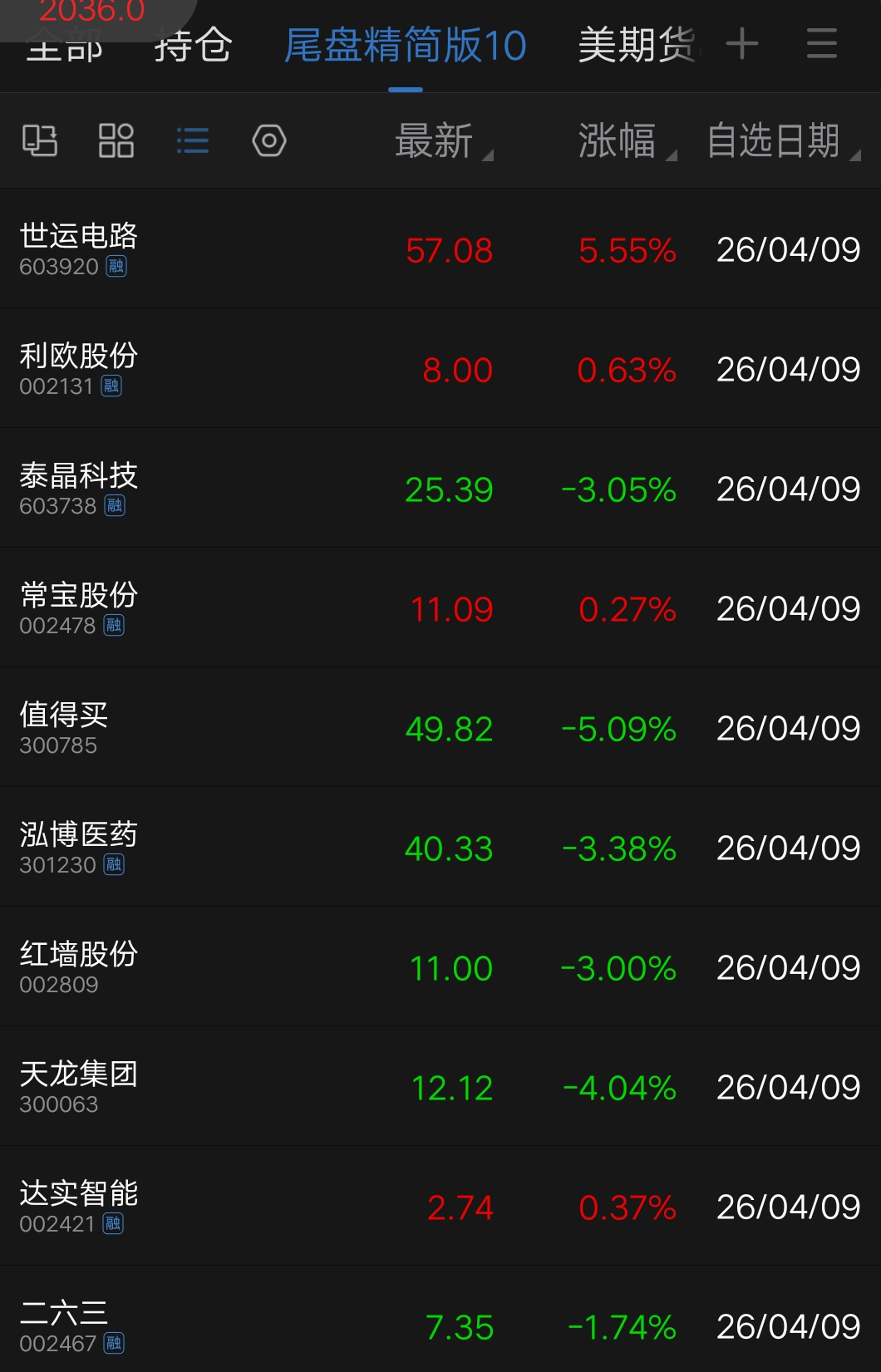Switch to grid view layout

coord(116,140)
